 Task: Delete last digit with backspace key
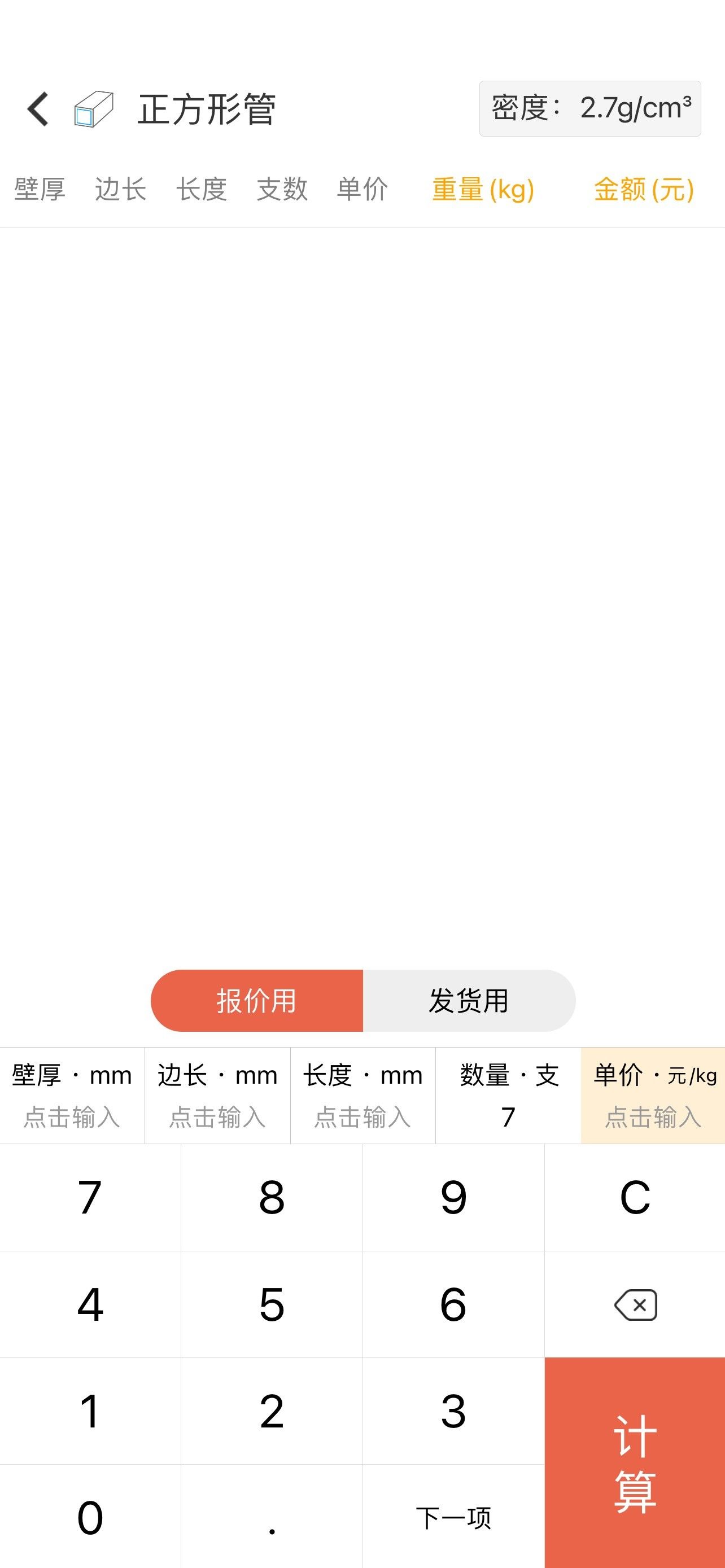pyautogui.click(x=635, y=1304)
